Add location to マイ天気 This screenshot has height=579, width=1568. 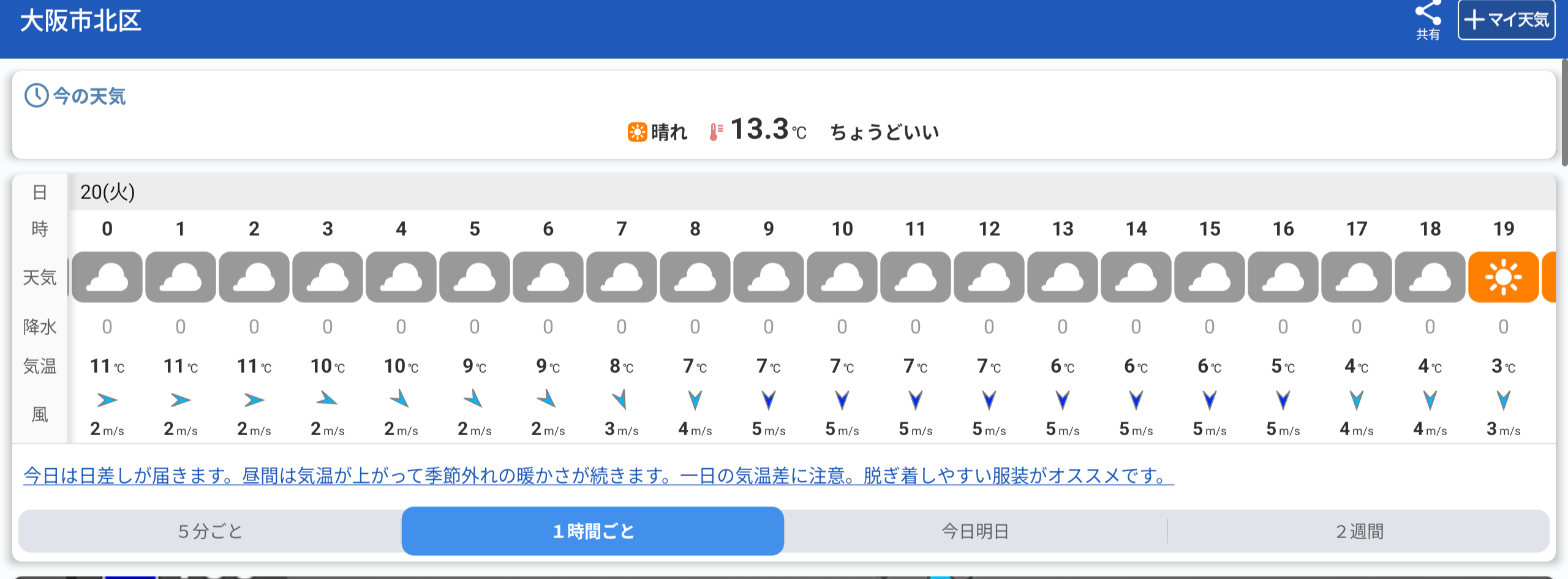pos(1506,20)
